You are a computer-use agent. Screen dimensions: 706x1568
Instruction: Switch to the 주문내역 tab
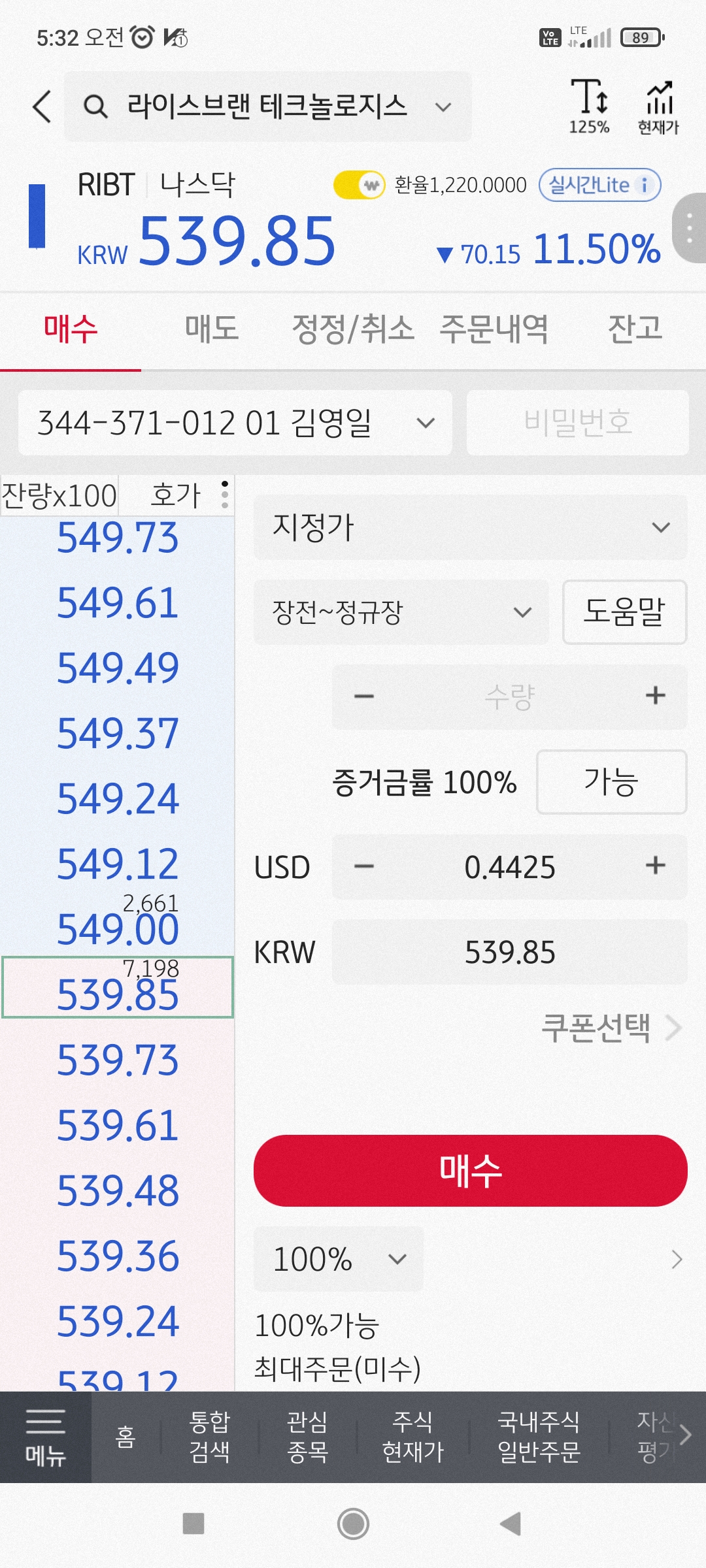coord(494,329)
